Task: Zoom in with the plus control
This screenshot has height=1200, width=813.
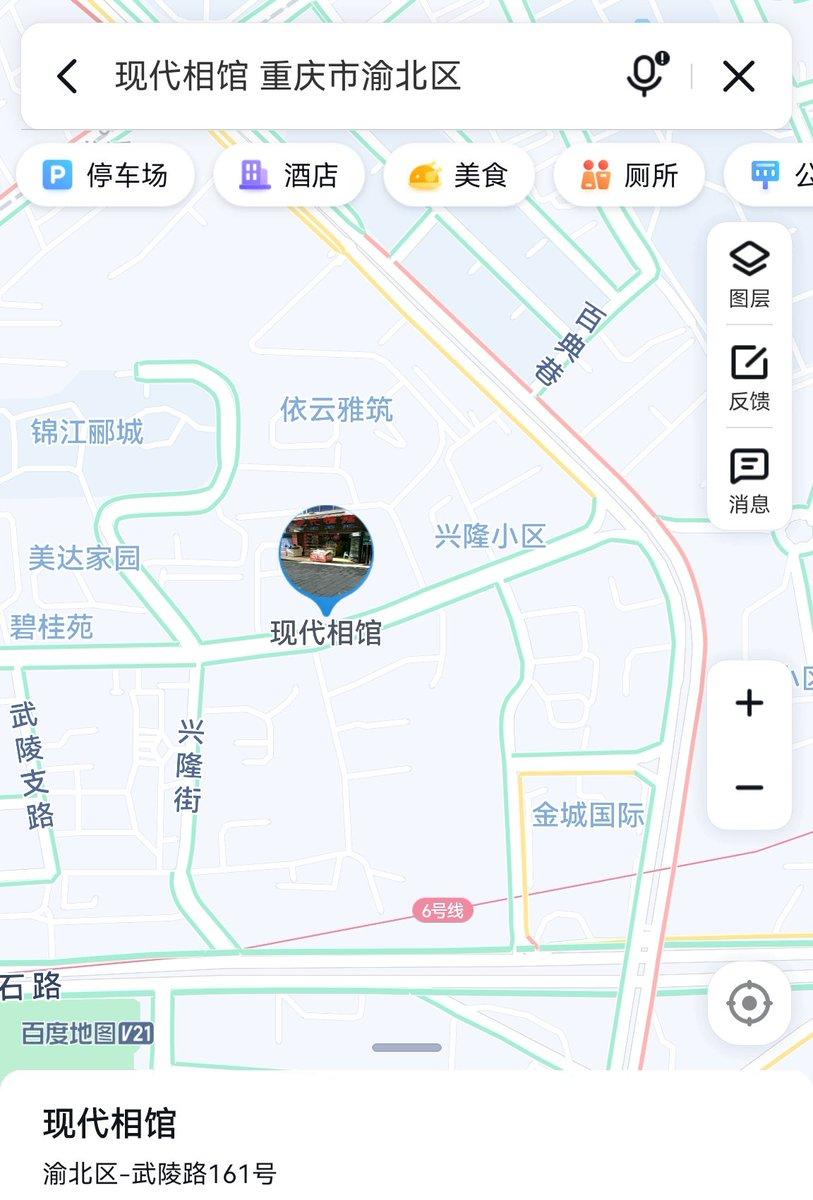Action: click(748, 703)
